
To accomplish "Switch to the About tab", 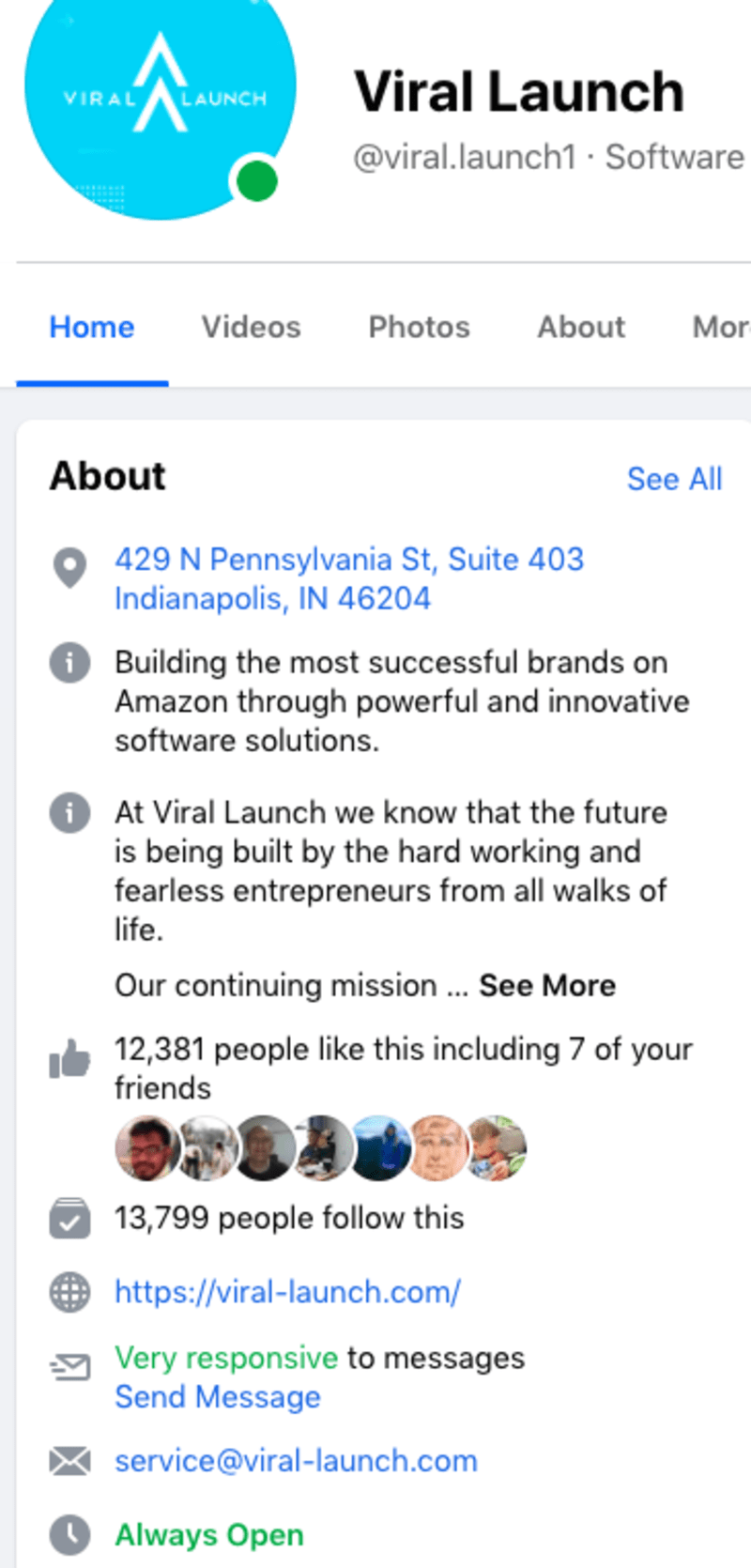I will tap(581, 327).
